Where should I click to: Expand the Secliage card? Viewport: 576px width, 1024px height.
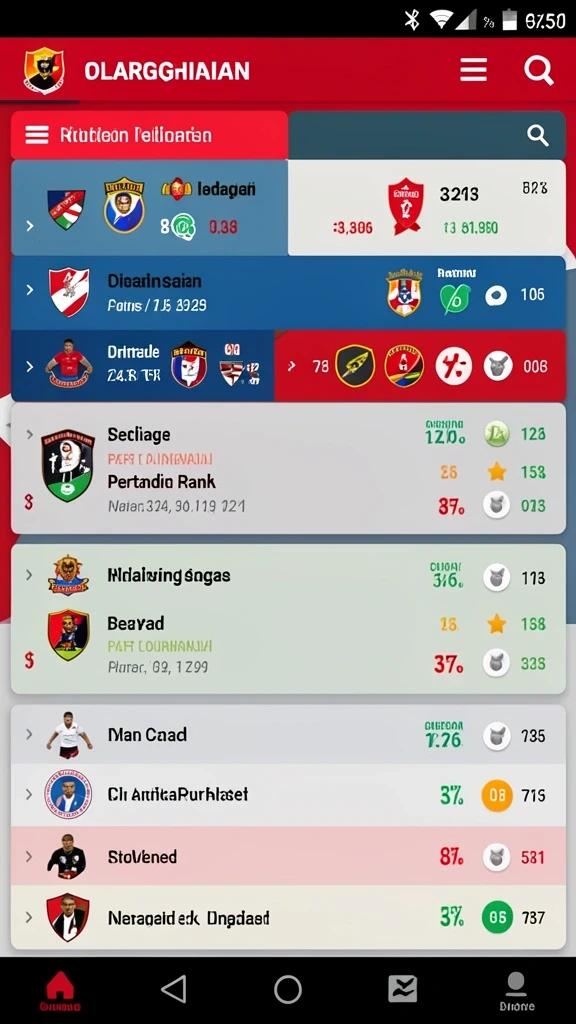point(288,468)
